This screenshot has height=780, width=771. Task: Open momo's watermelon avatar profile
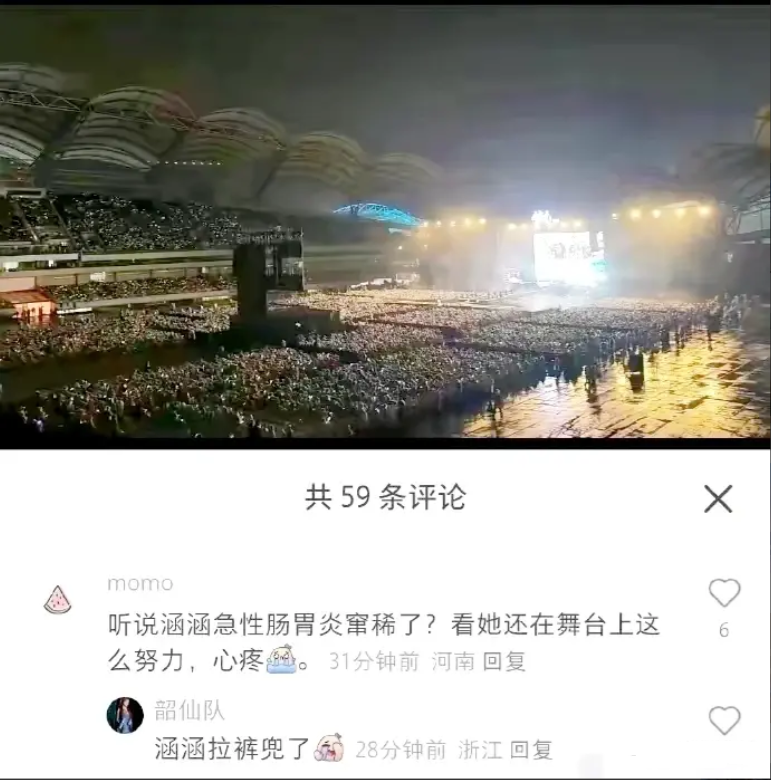(58, 600)
